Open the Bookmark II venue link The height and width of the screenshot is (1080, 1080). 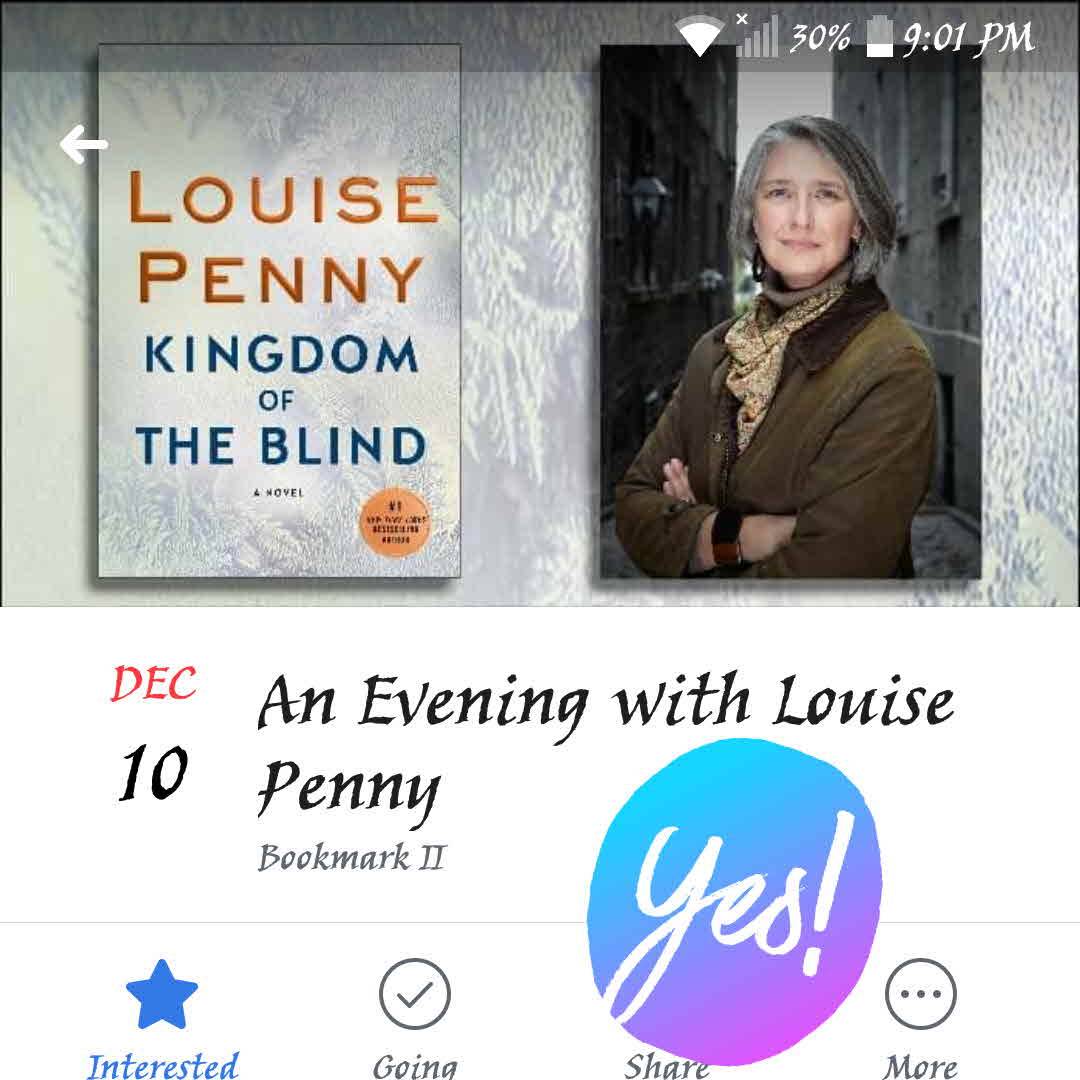[351, 858]
